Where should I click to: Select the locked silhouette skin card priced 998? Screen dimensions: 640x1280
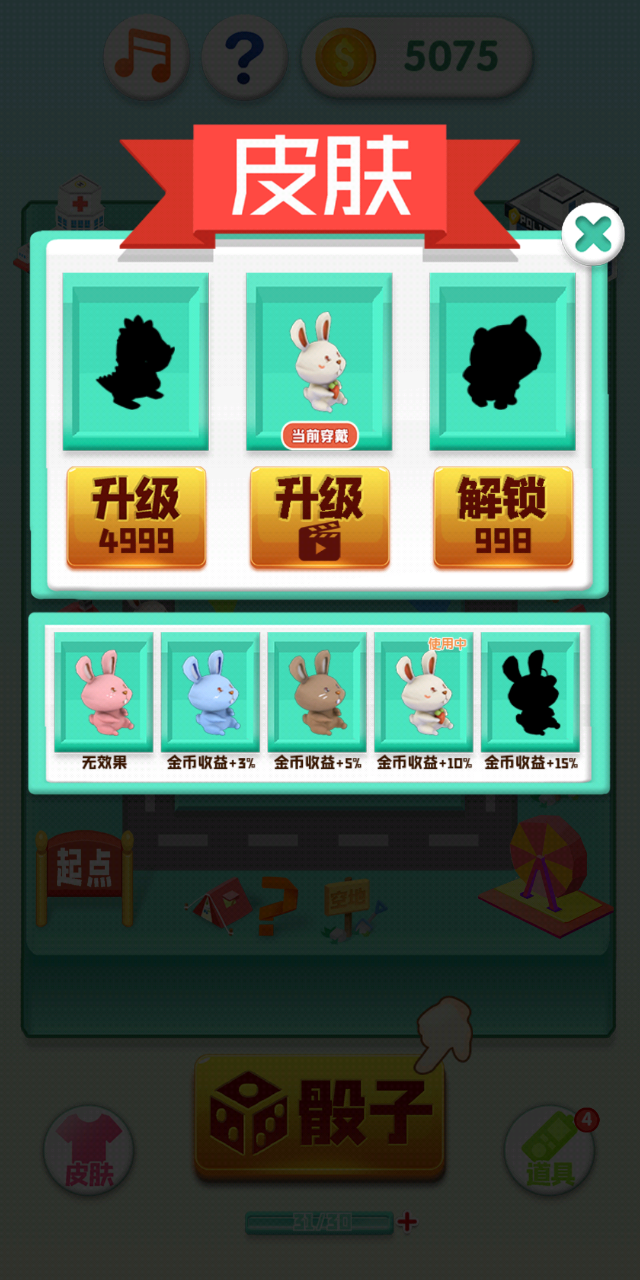tap(503, 361)
